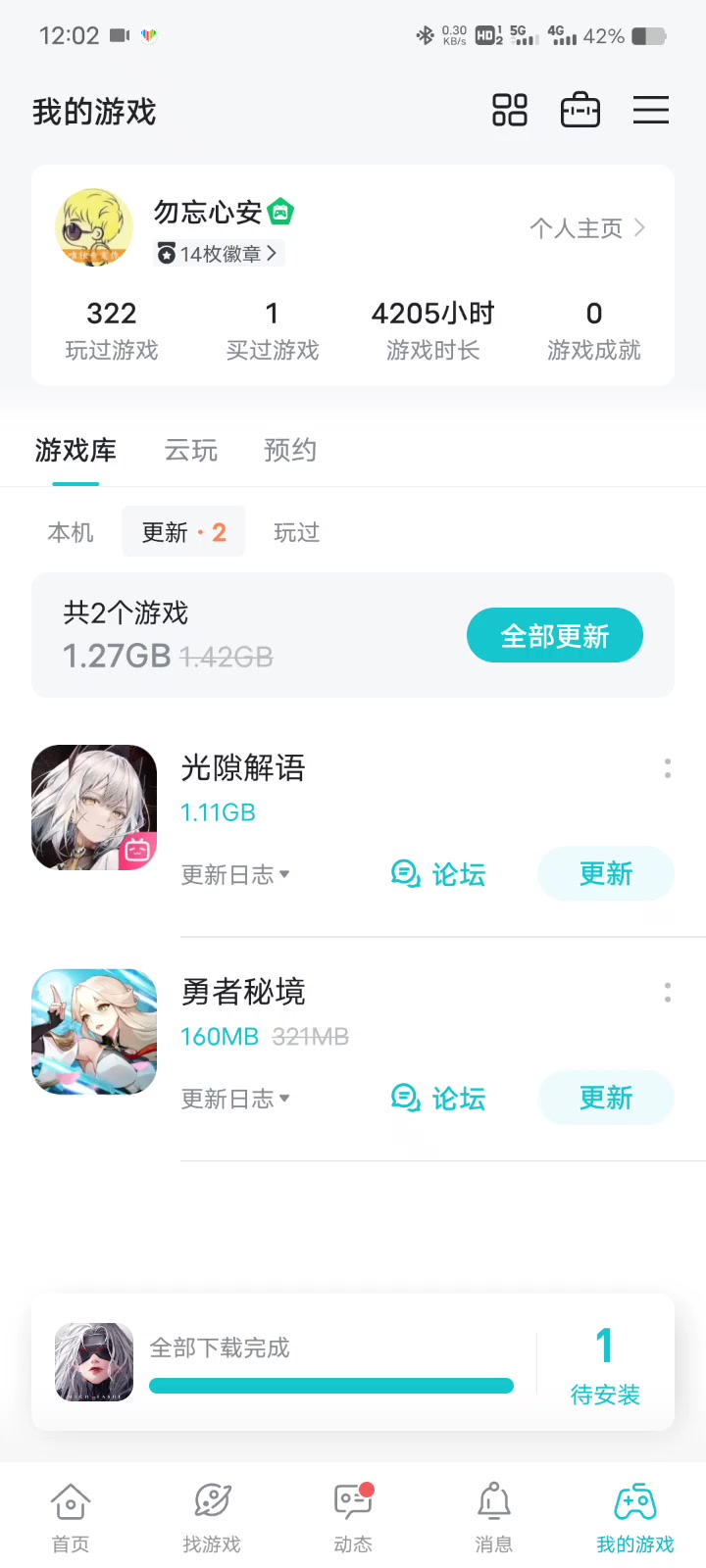Image resolution: width=706 pixels, height=1568 pixels.
Task: Go to the 首页 tab
Action: pyautogui.click(x=71, y=1518)
